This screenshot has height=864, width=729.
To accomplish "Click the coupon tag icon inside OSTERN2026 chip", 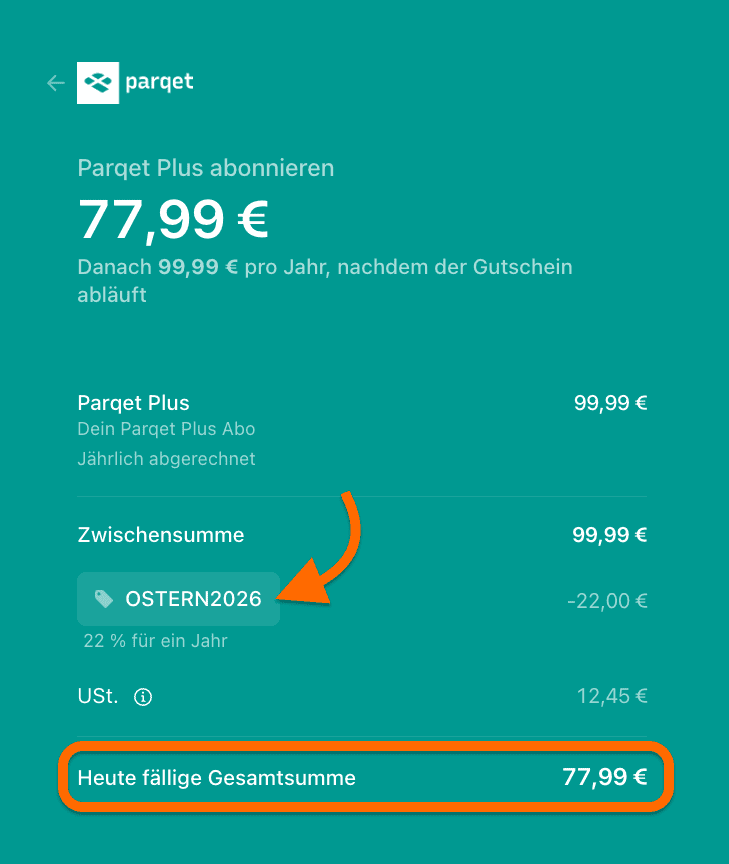I will [104, 598].
